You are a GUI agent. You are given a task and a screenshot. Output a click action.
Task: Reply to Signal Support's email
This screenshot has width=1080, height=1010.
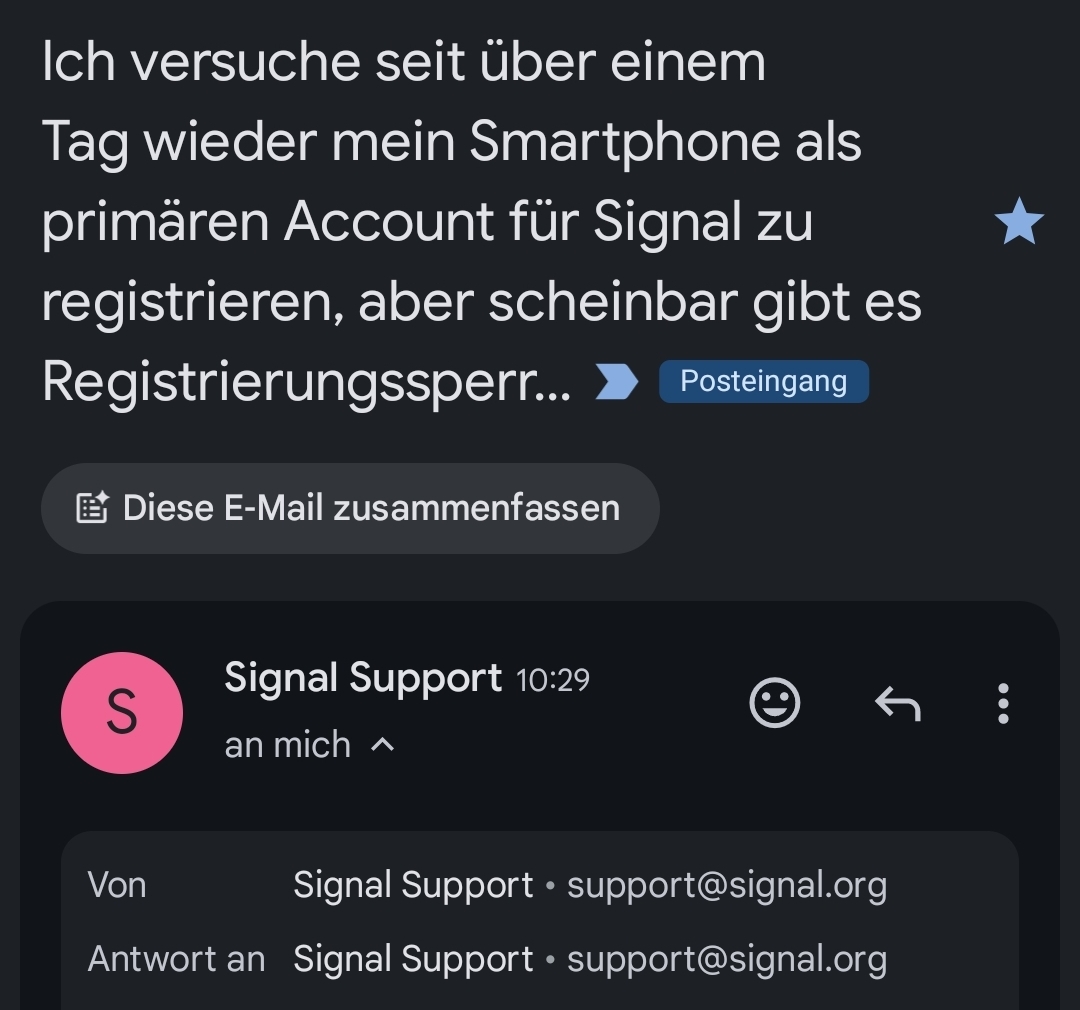(x=897, y=704)
